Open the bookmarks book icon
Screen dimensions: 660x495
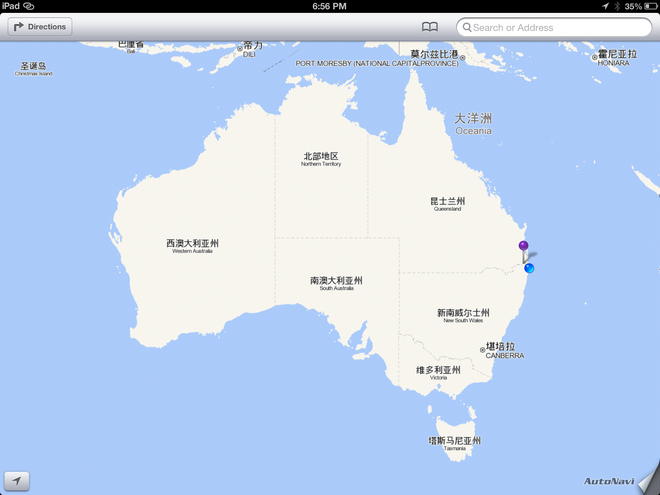(430, 27)
